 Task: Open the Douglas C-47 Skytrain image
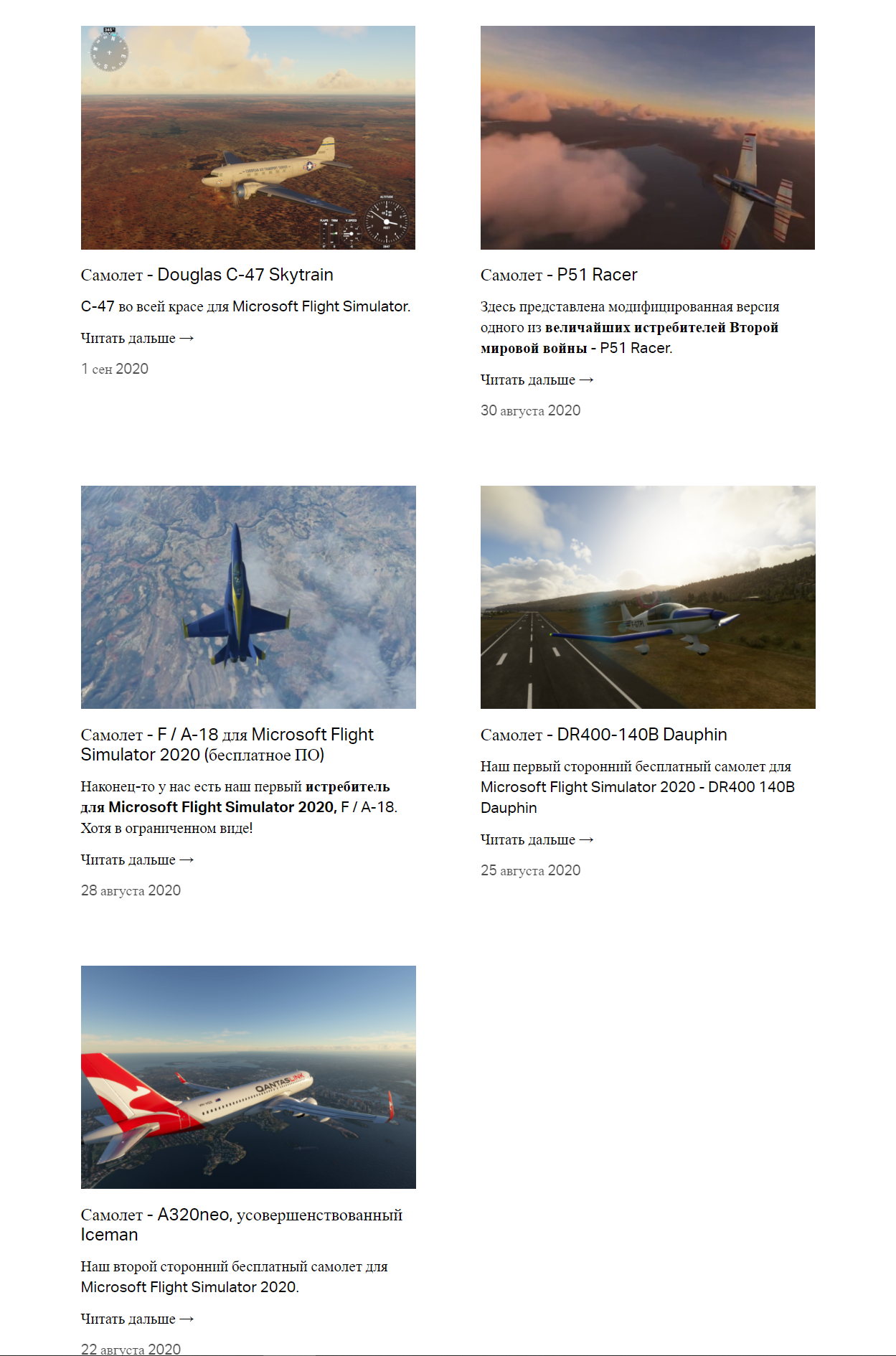(247, 138)
